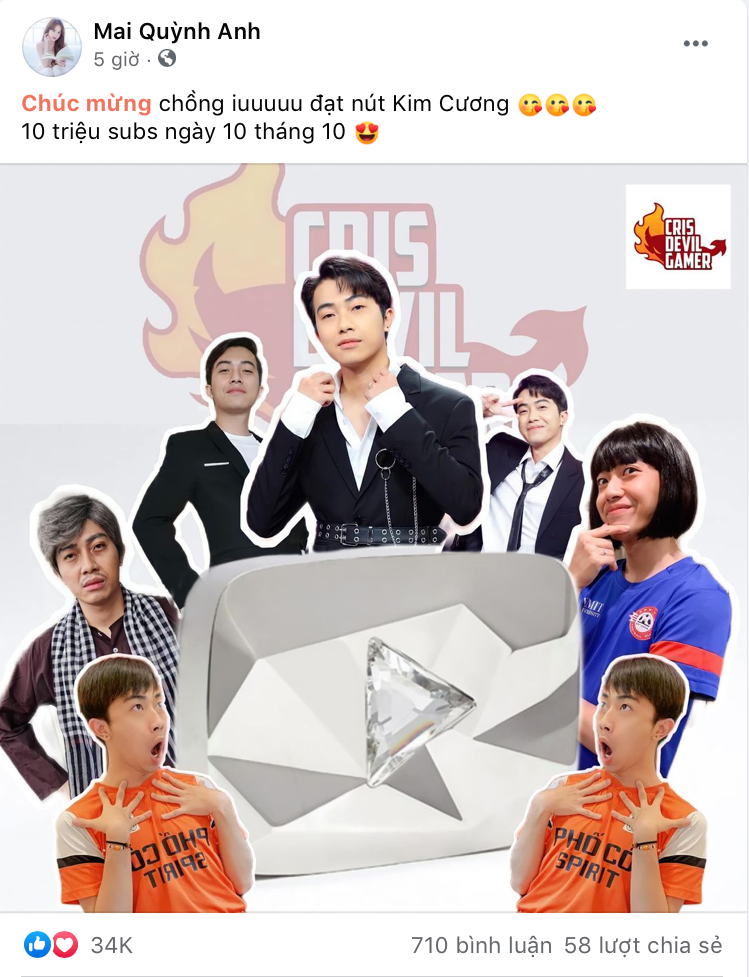View the 58 lượt chia sẻ shares
The width and height of the screenshot is (749, 977).
tap(643, 944)
